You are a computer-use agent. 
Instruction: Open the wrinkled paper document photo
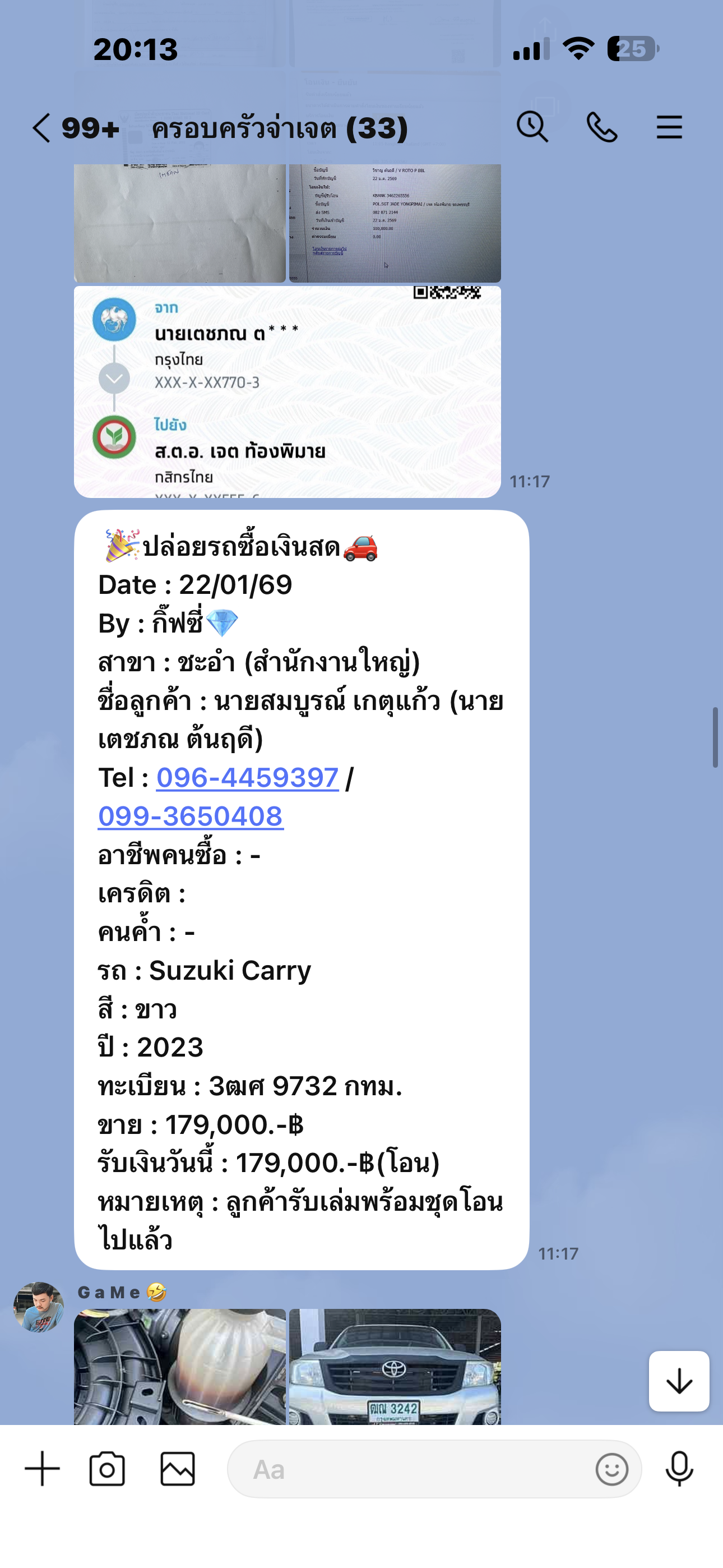pos(179,223)
